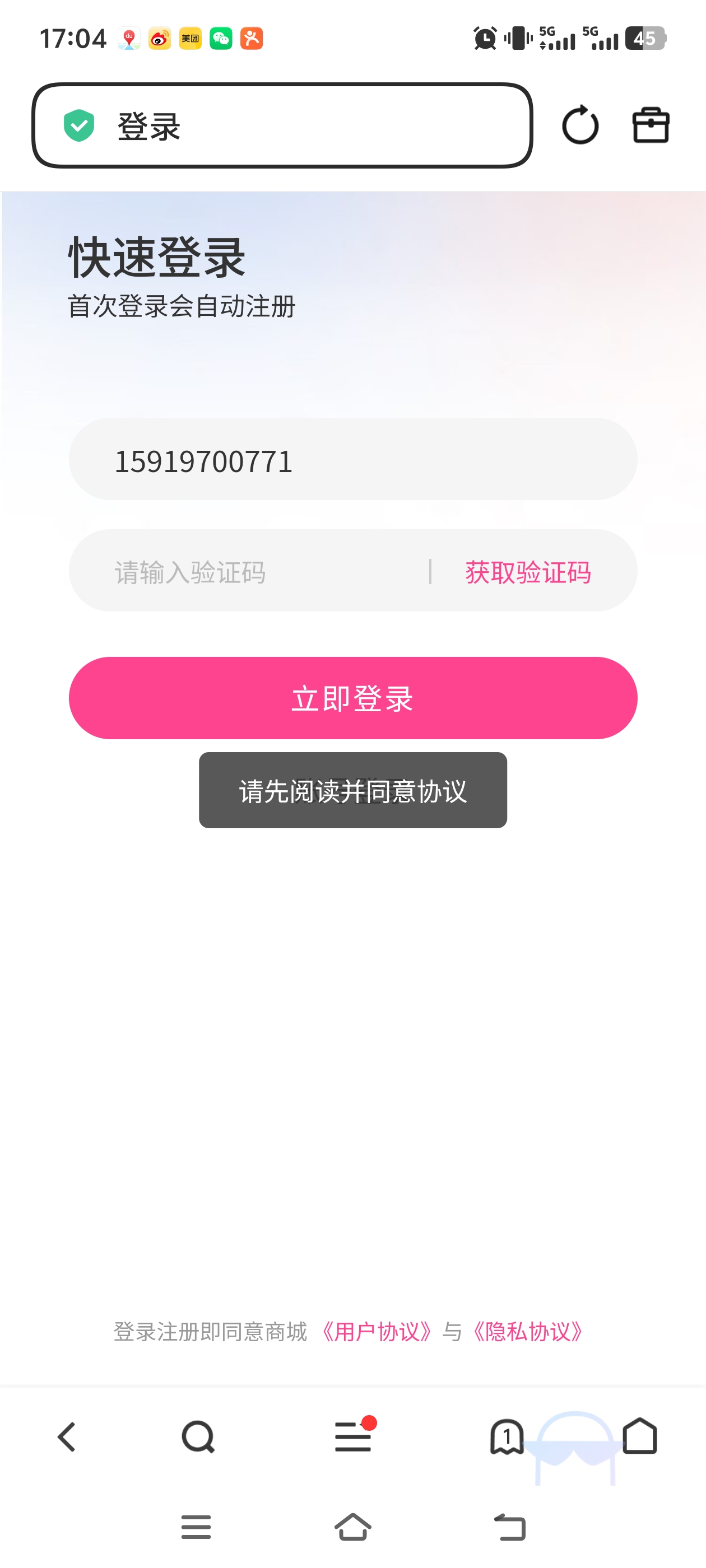Viewport: 706px width, 1568px height.
Task: Tap the 立即登录 button
Action: click(x=352, y=698)
